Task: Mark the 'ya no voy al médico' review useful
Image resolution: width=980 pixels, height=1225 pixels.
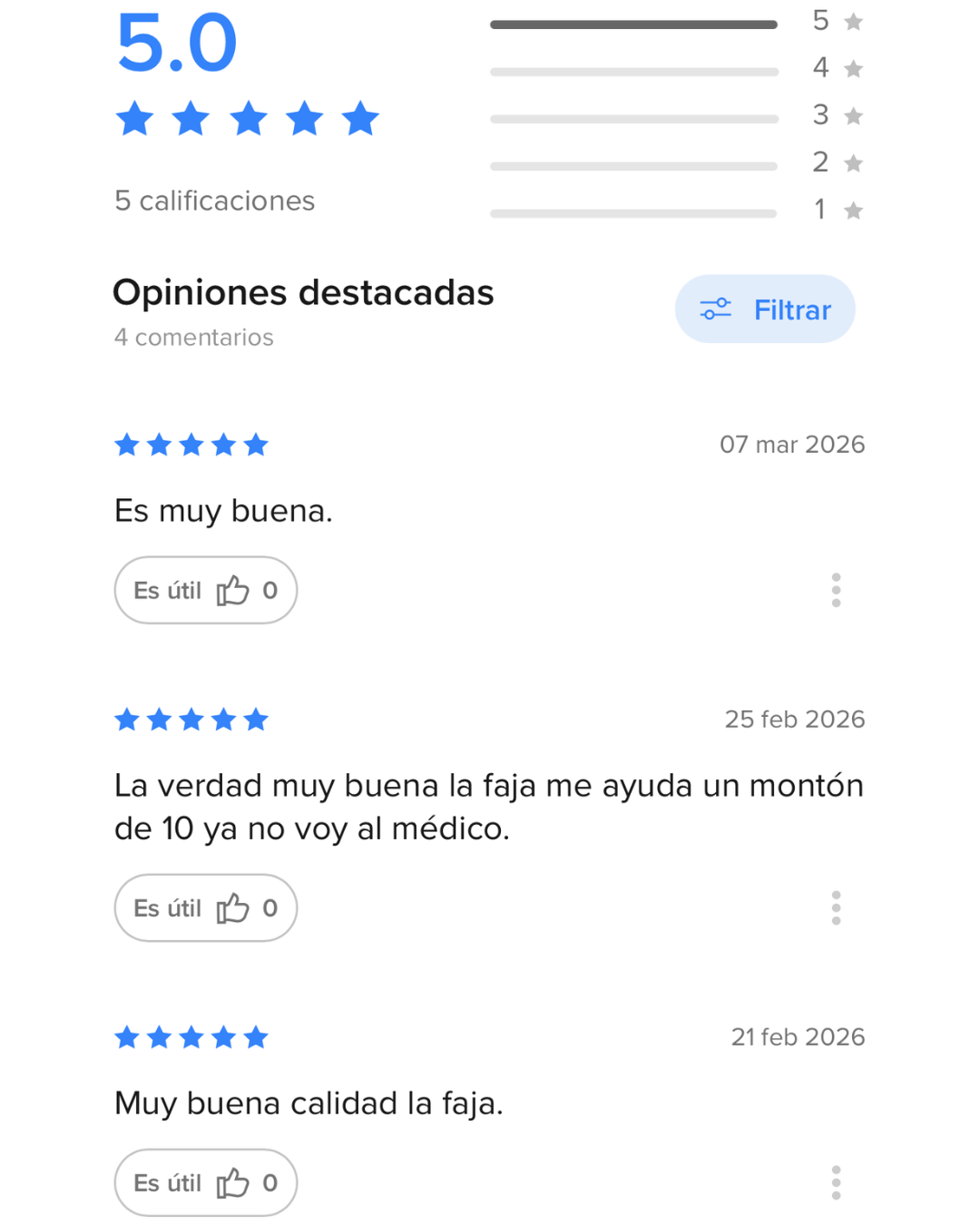Action: coord(206,907)
